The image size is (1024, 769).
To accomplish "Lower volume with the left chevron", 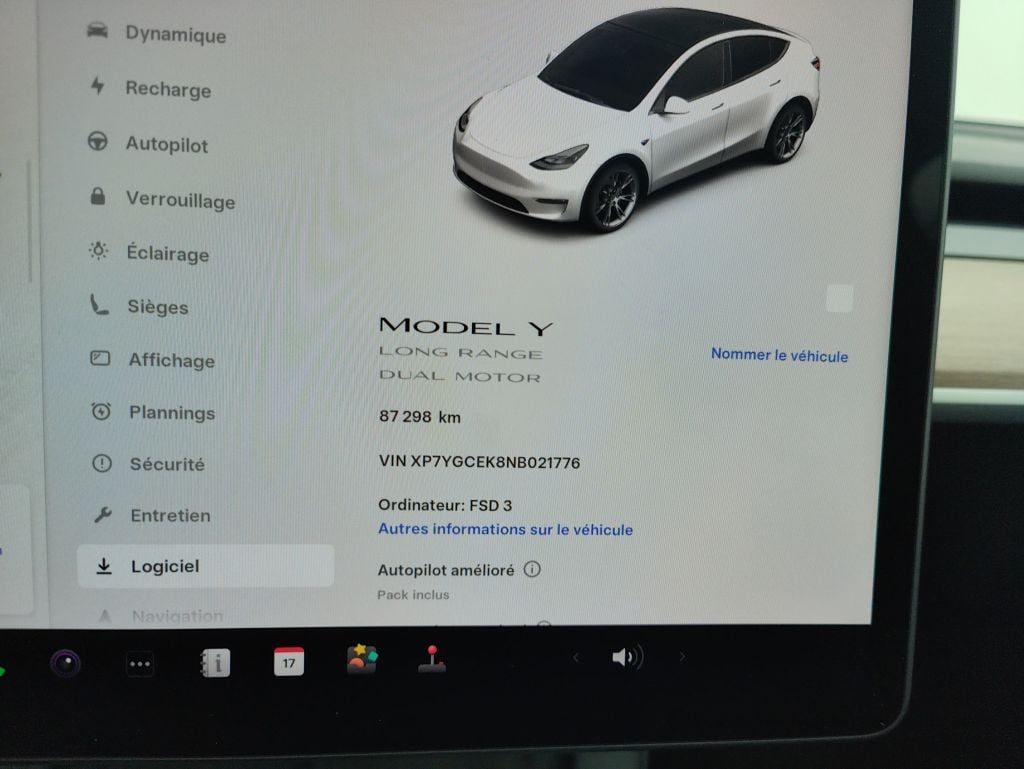I will 575,657.
